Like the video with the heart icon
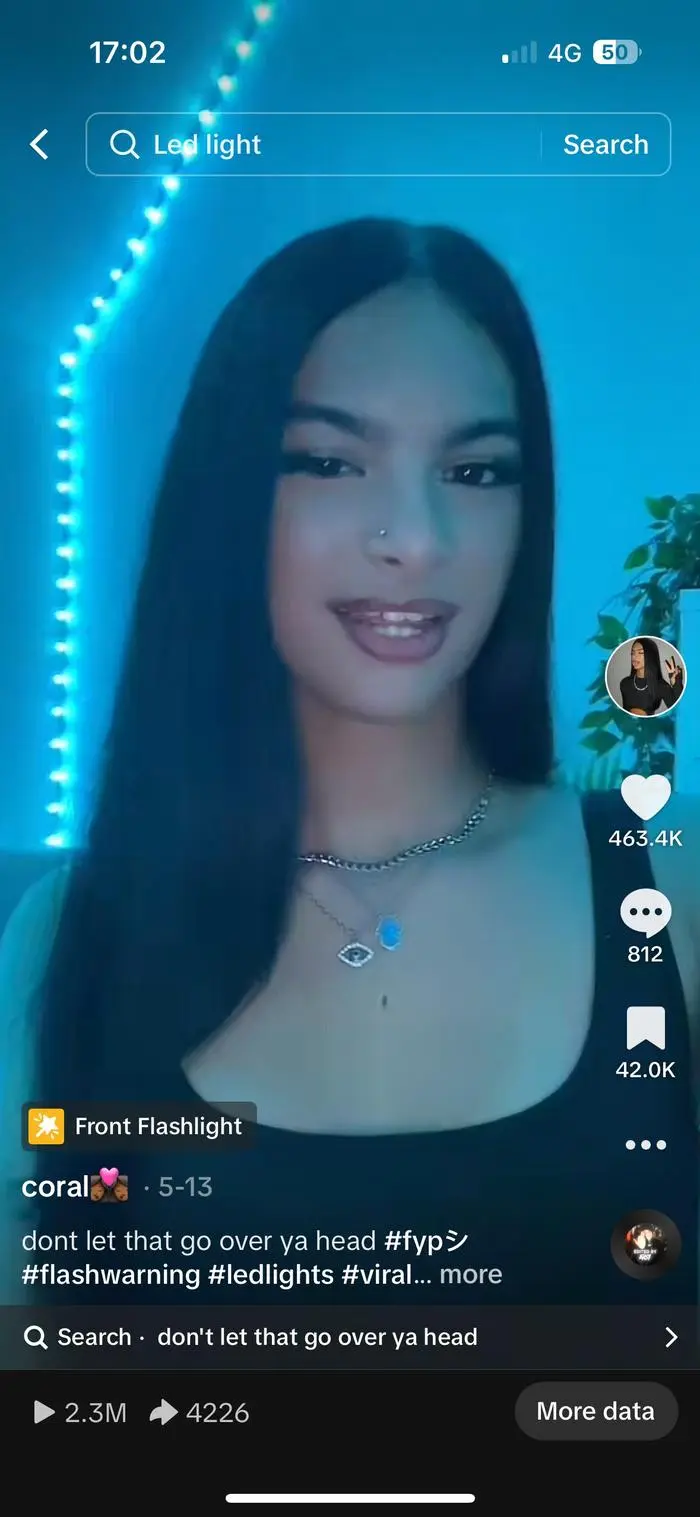700x1517 pixels. point(645,797)
